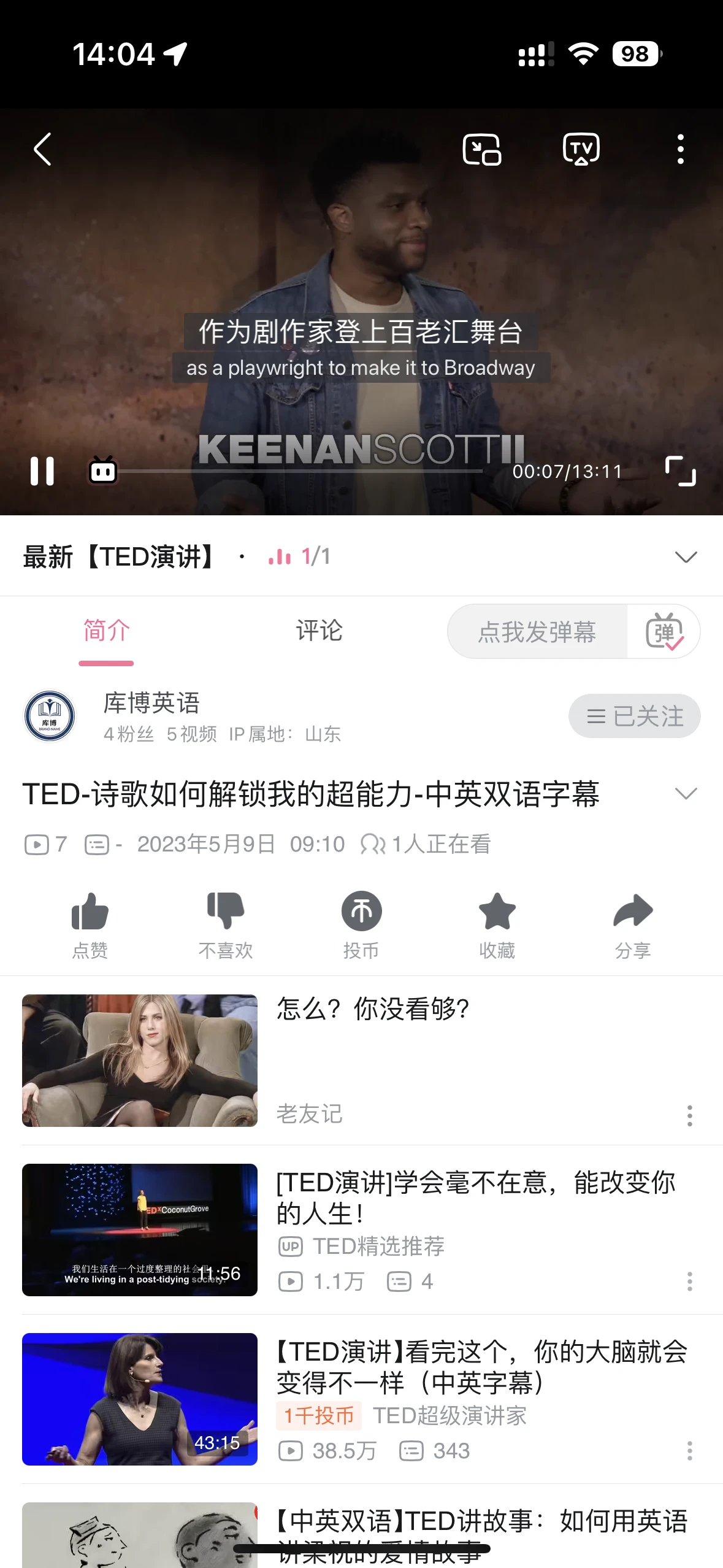Open danmaku settings beside the input
The image size is (723, 1568).
click(664, 632)
